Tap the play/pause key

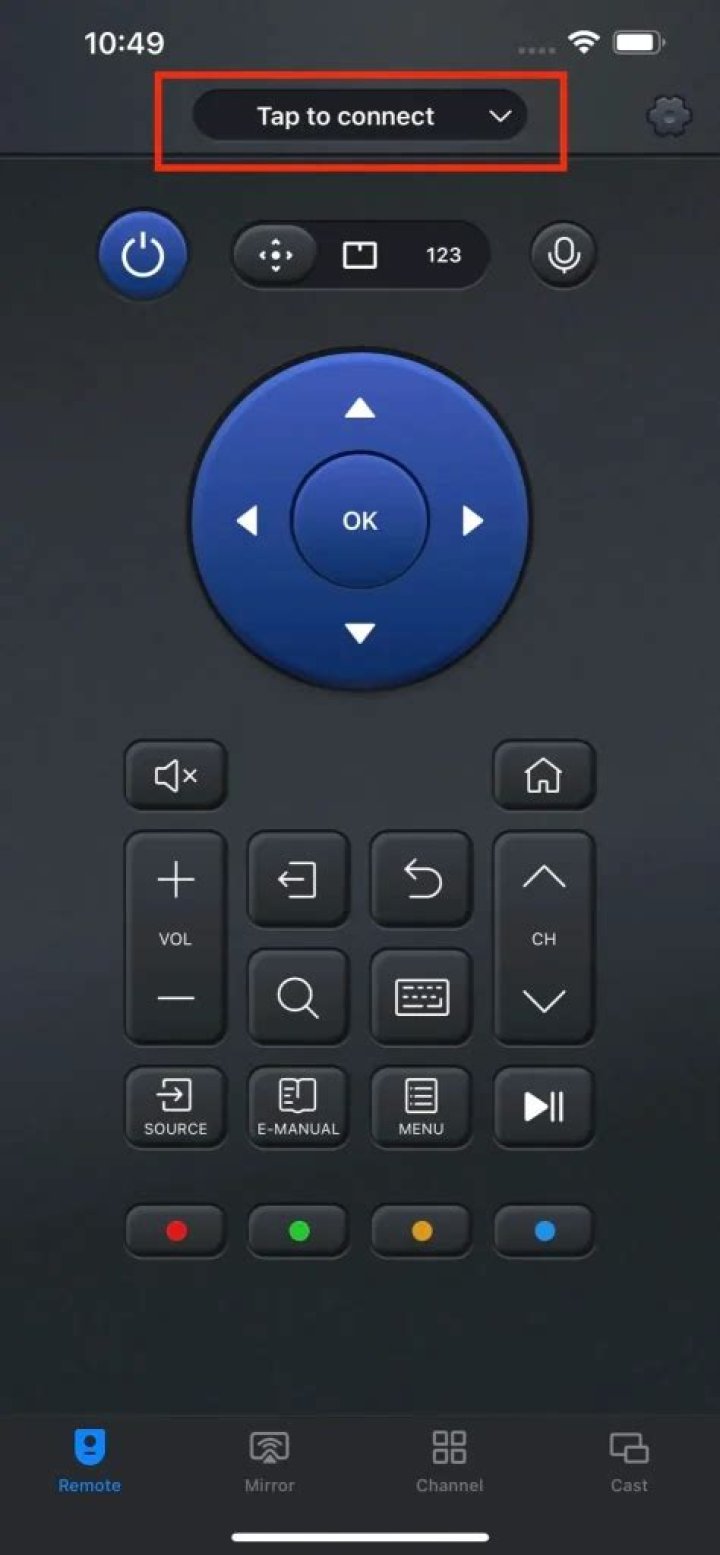(x=544, y=1107)
